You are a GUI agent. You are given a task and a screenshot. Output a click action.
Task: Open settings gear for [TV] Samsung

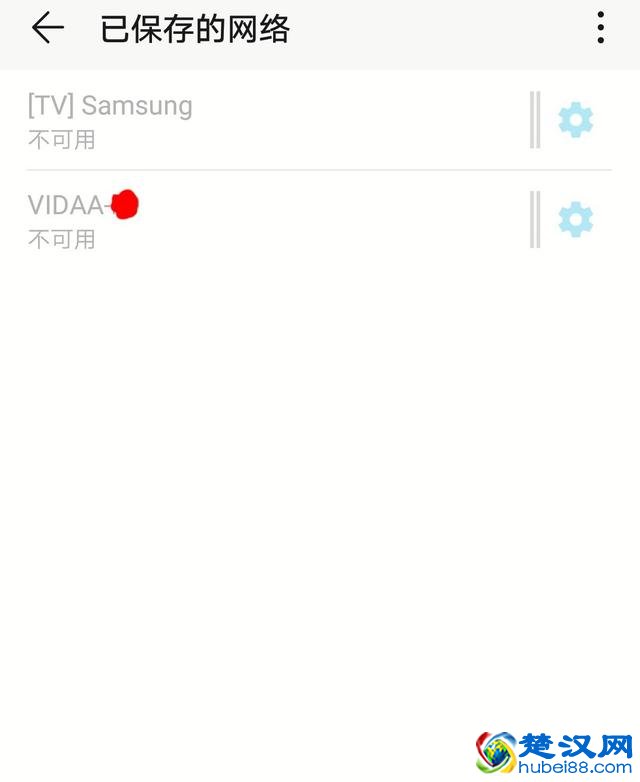(x=575, y=120)
